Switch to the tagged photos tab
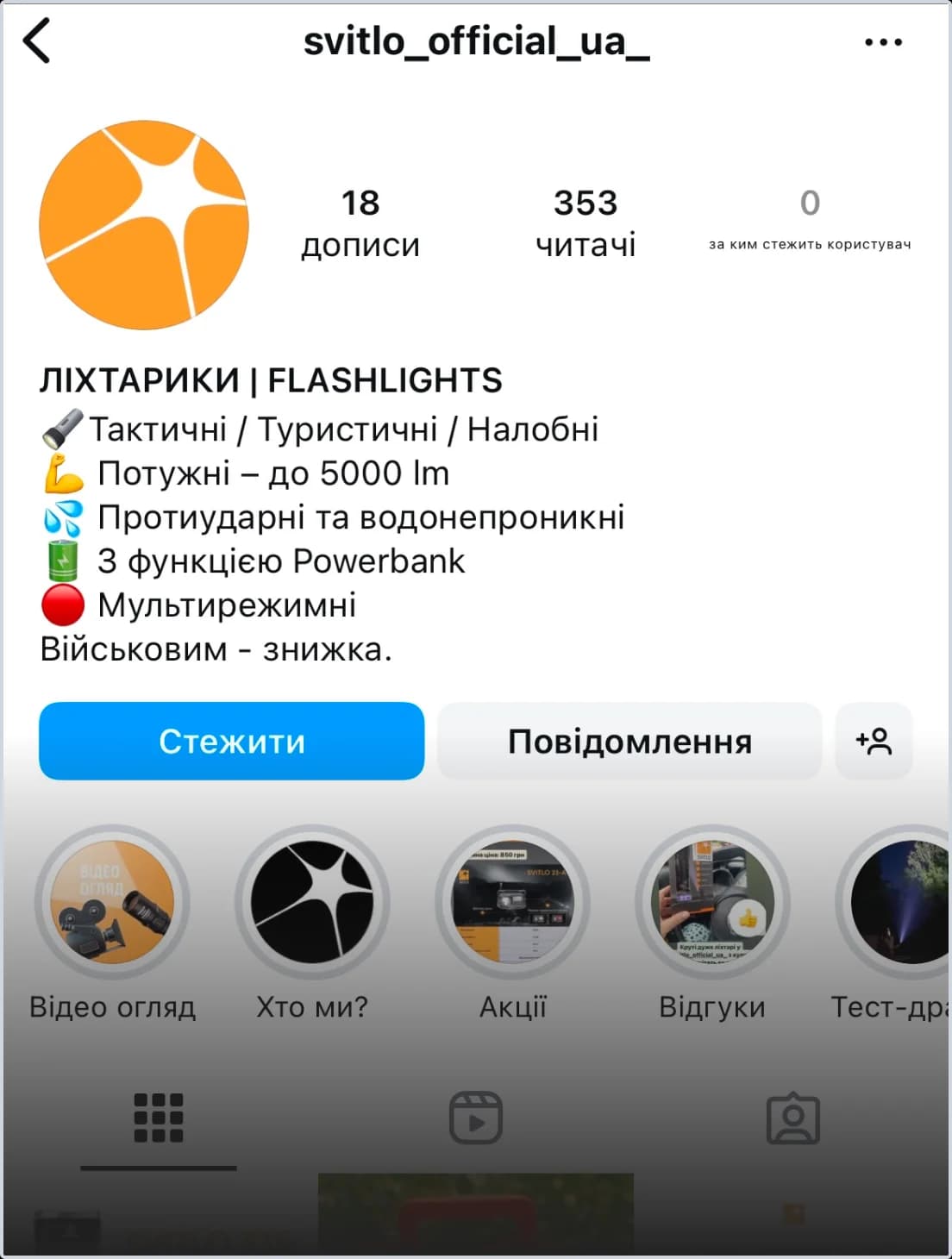Viewport: 952px width, 1259px height. tap(792, 1118)
